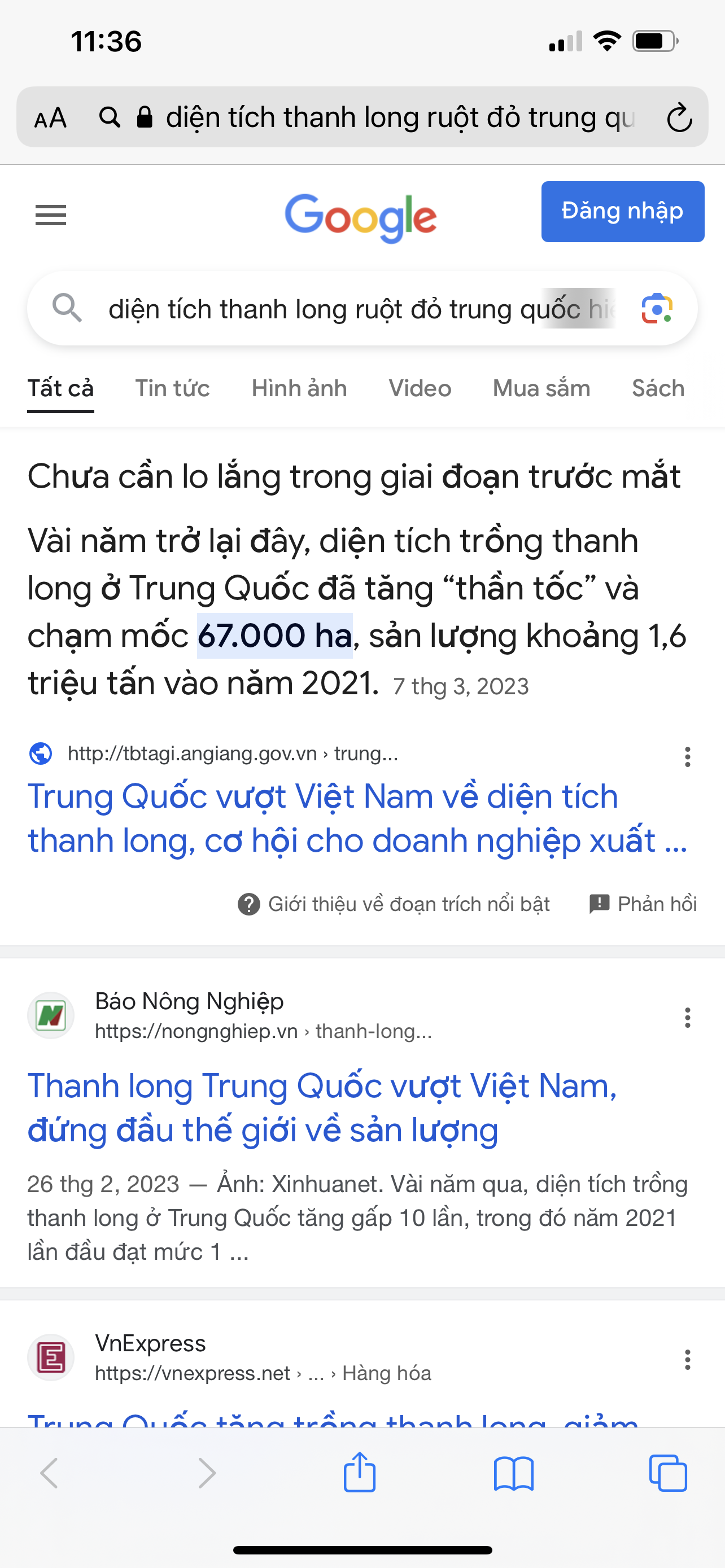Go back to the previous page
Image resolution: width=725 pixels, height=1568 pixels.
[50, 1474]
